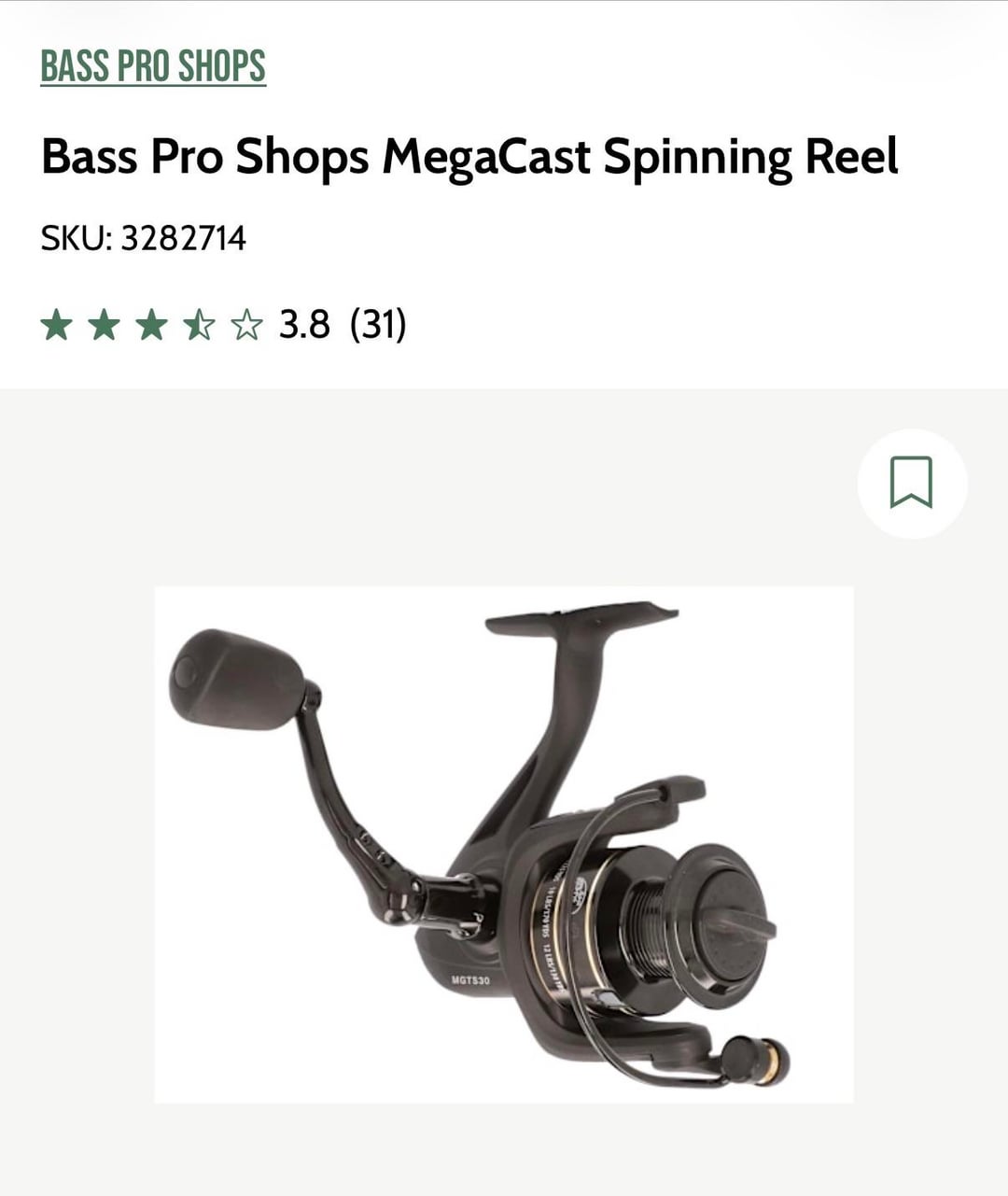Open the Bass Pro Shops brand link
Viewport: 1008px width, 1196px height.
[x=153, y=66]
